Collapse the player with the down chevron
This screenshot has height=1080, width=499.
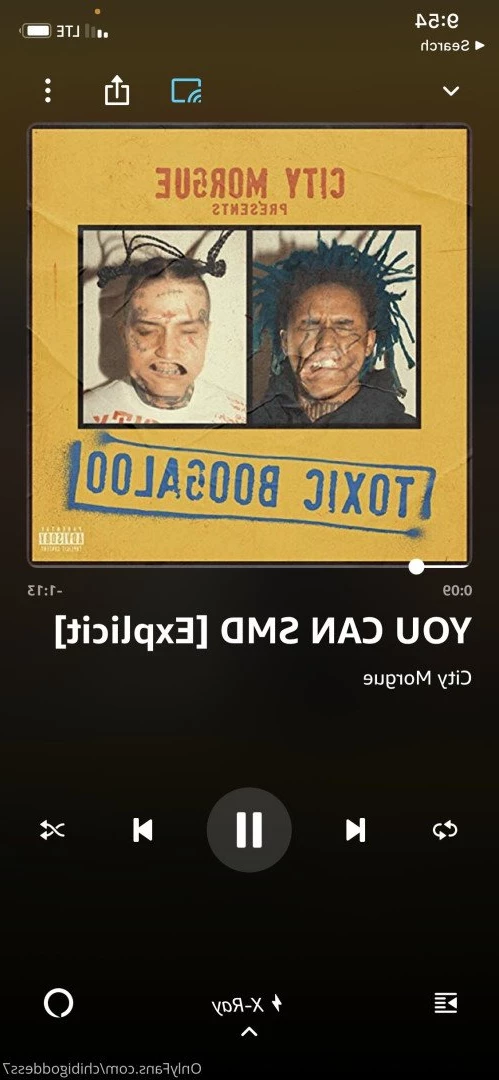(x=451, y=91)
